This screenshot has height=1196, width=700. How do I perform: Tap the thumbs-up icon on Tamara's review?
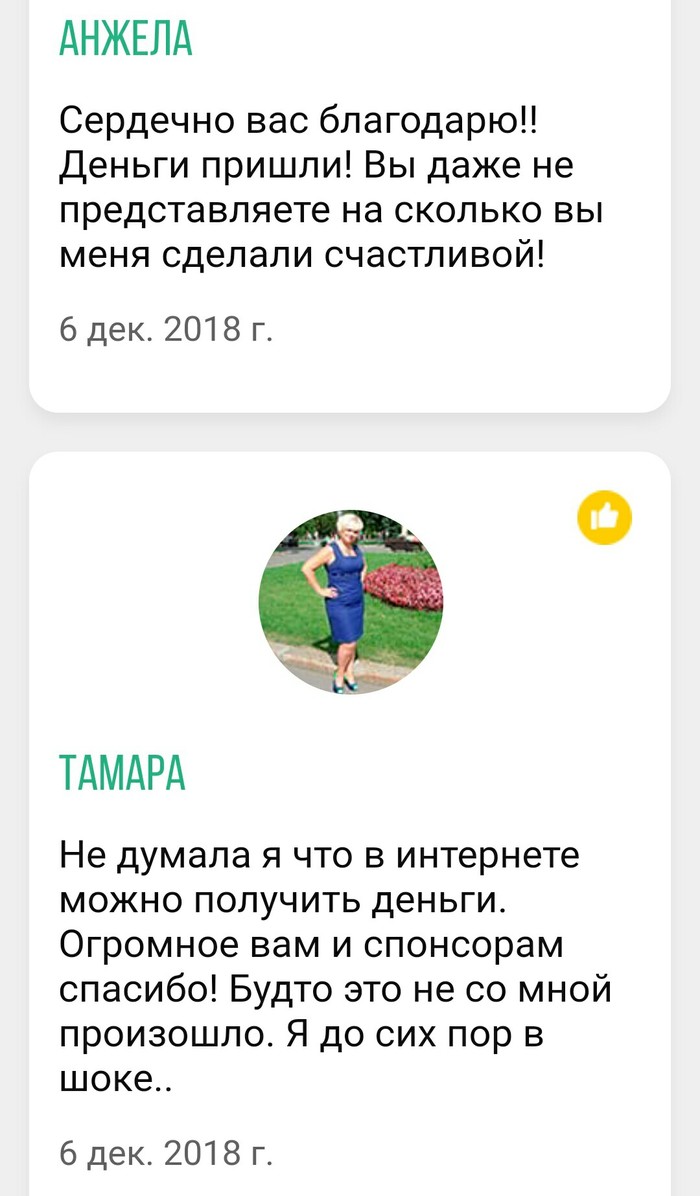(x=605, y=517)
